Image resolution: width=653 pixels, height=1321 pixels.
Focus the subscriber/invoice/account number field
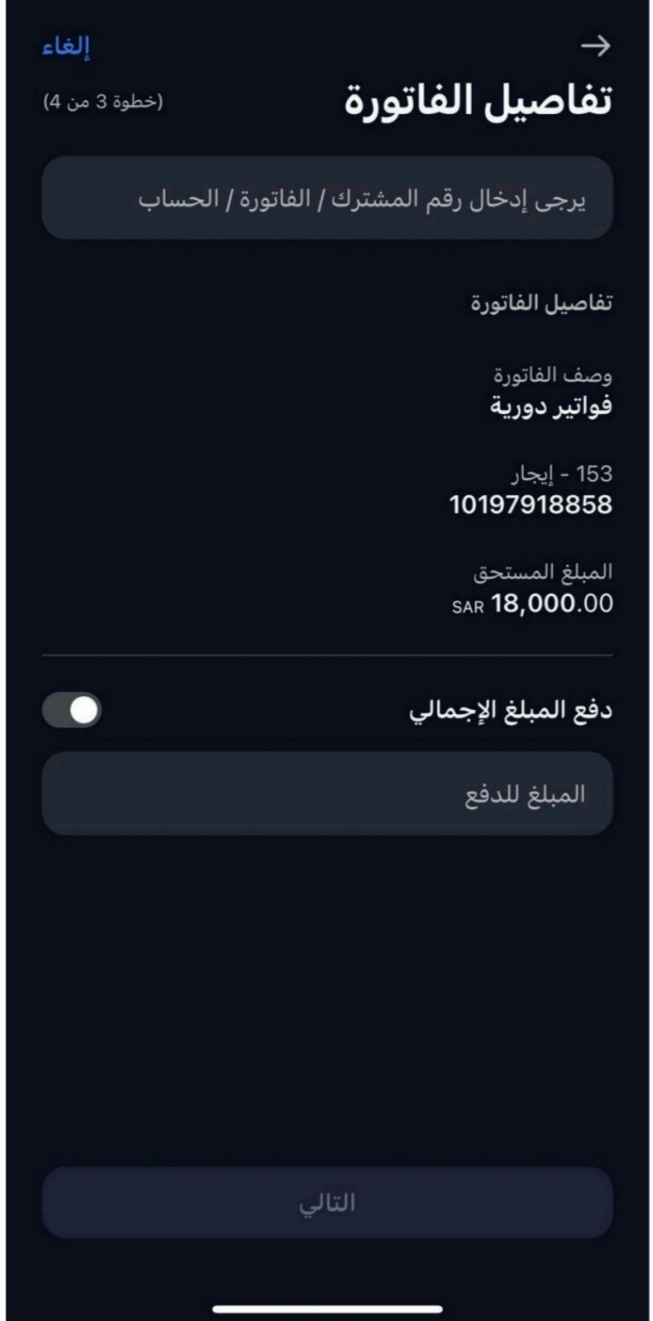coord(327,198)
